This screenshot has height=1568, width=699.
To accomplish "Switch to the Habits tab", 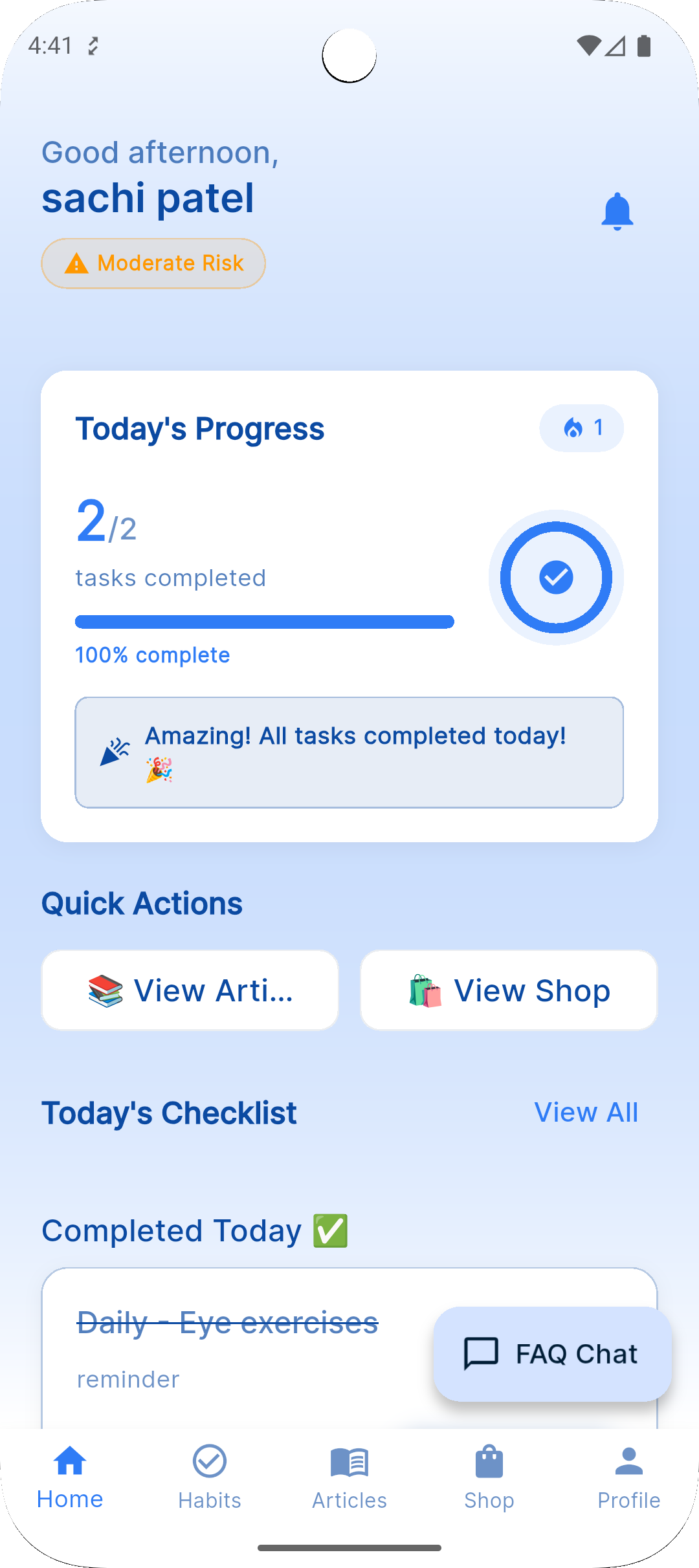I will tap(210, 1479).
